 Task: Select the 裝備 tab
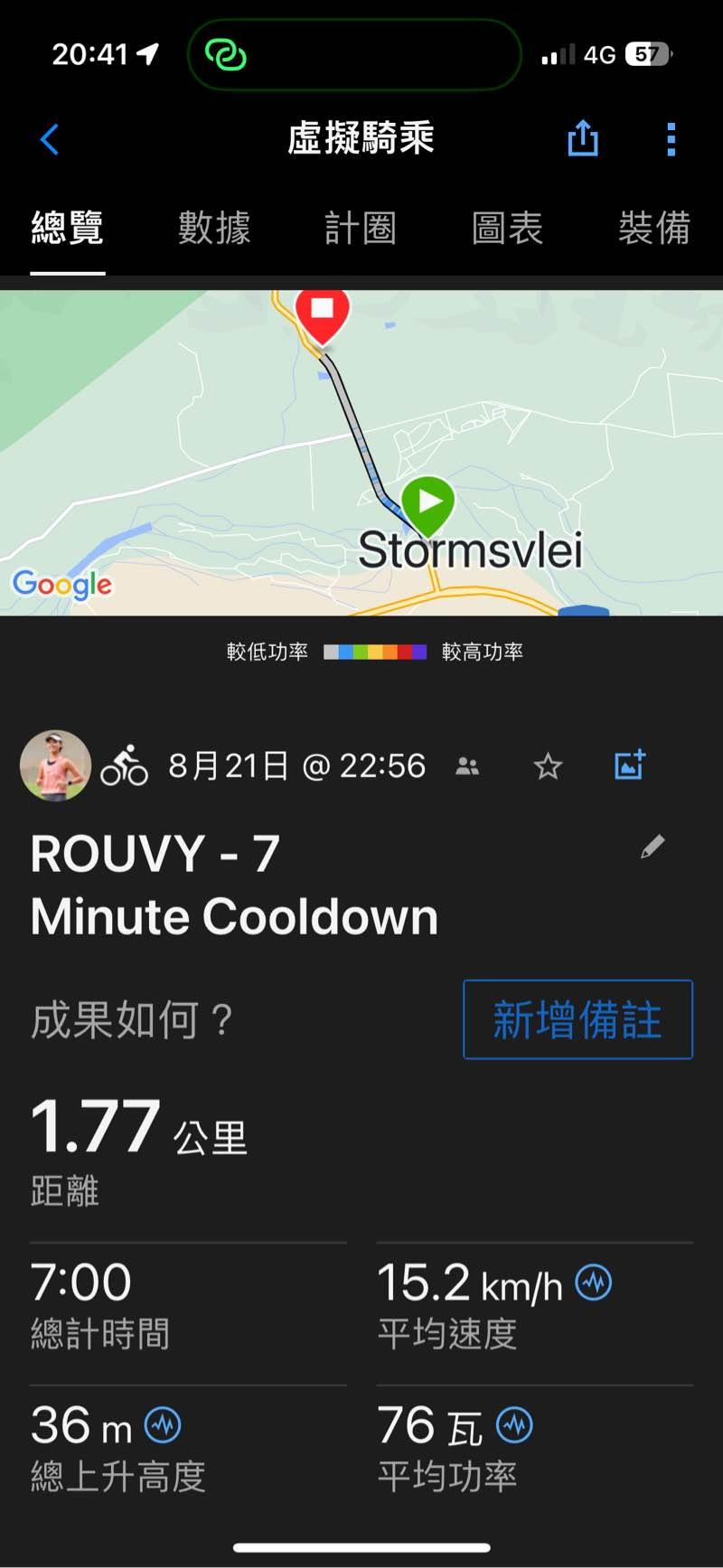(653, 228)
